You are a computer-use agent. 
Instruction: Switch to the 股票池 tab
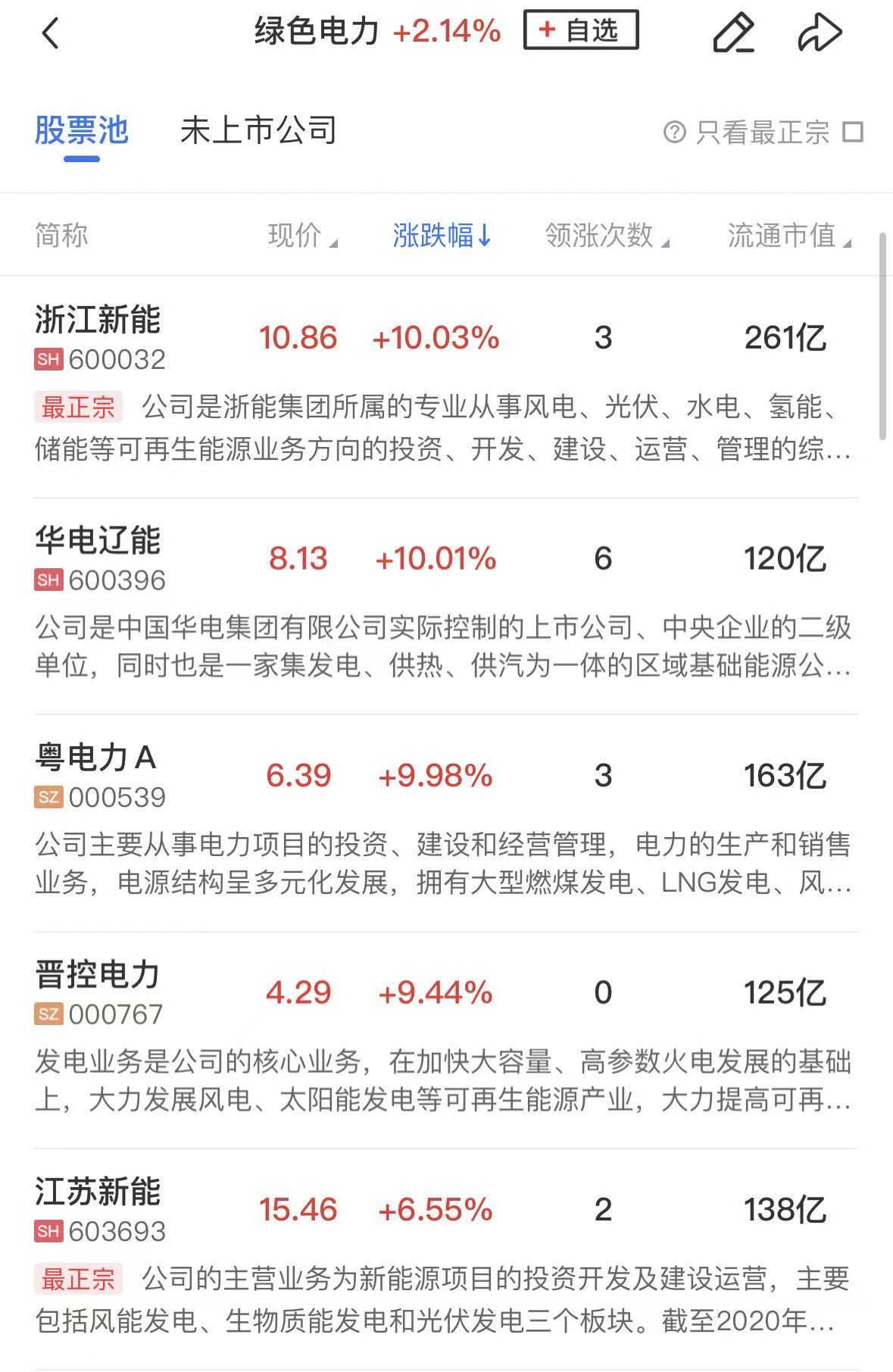coord(81,131)
